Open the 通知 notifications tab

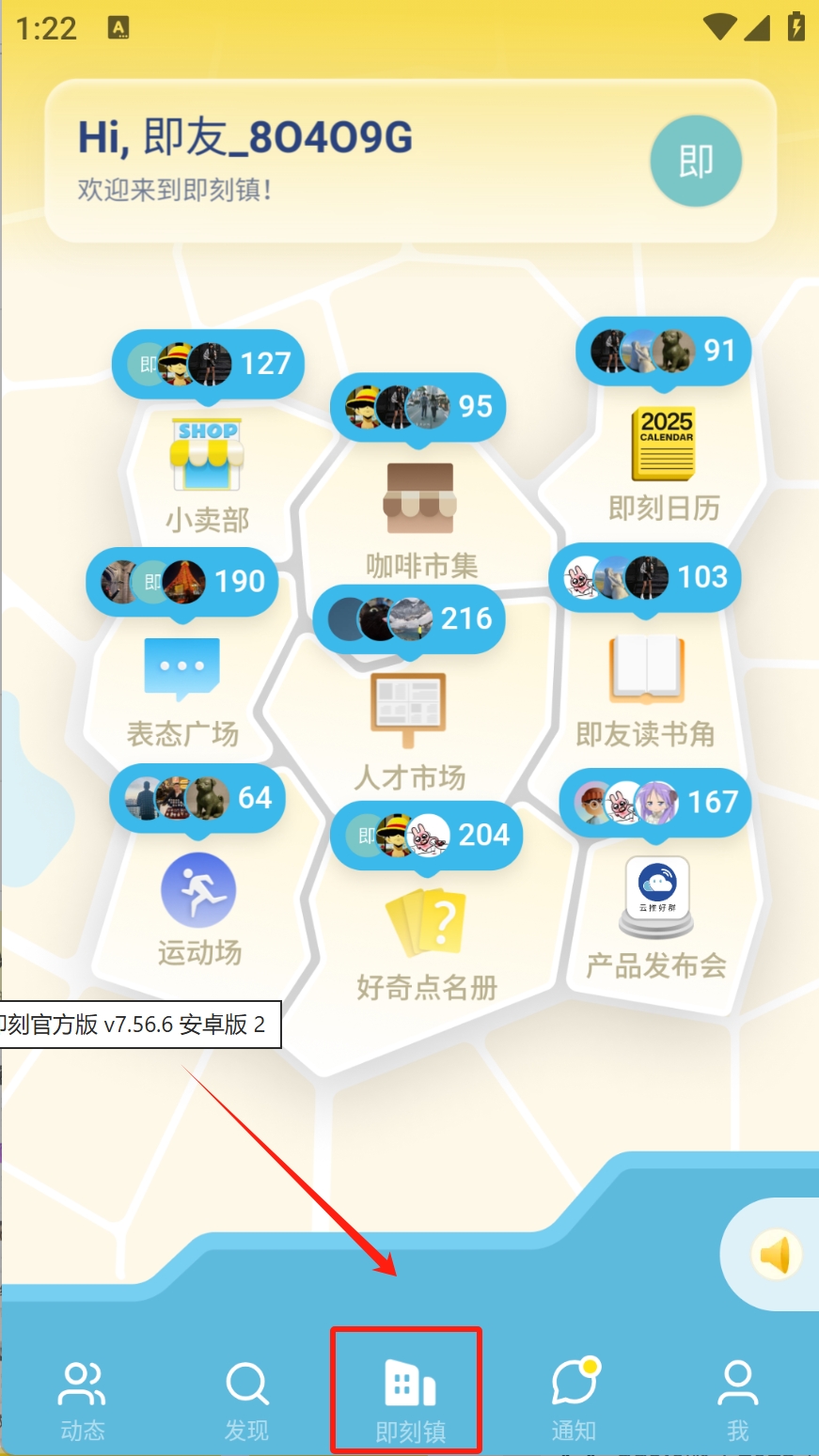pos(574,1401)
